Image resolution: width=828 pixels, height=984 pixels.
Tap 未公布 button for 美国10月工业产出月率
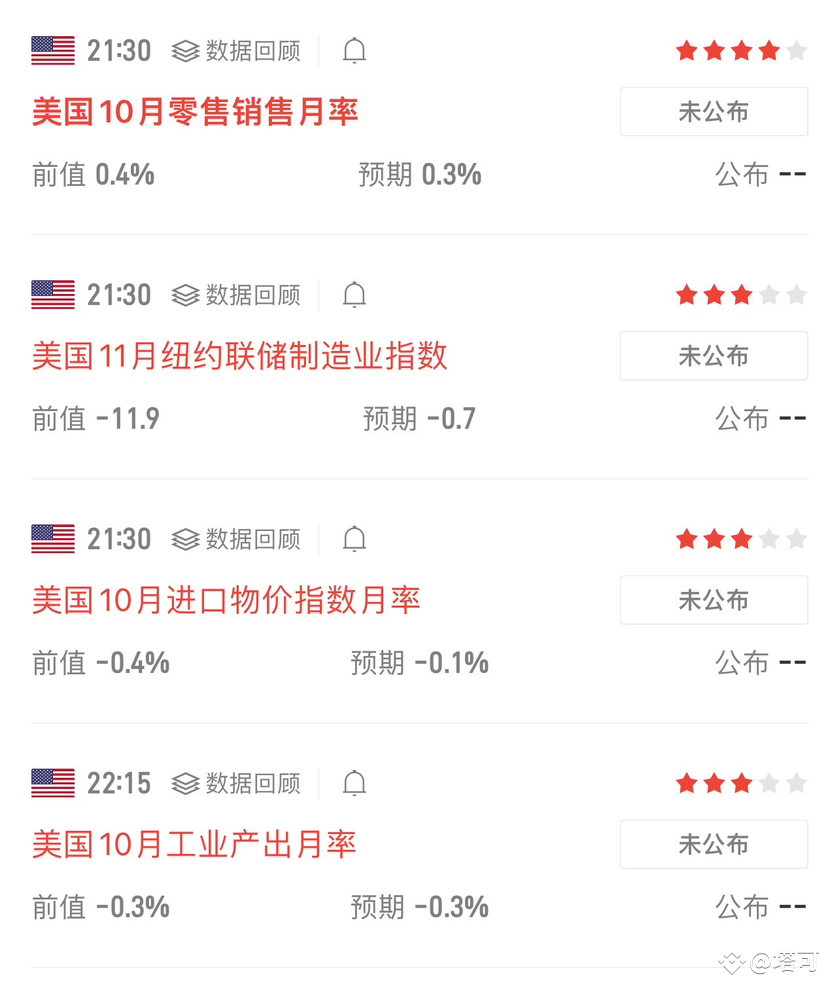pyautogui.click(x=713, y=844)
